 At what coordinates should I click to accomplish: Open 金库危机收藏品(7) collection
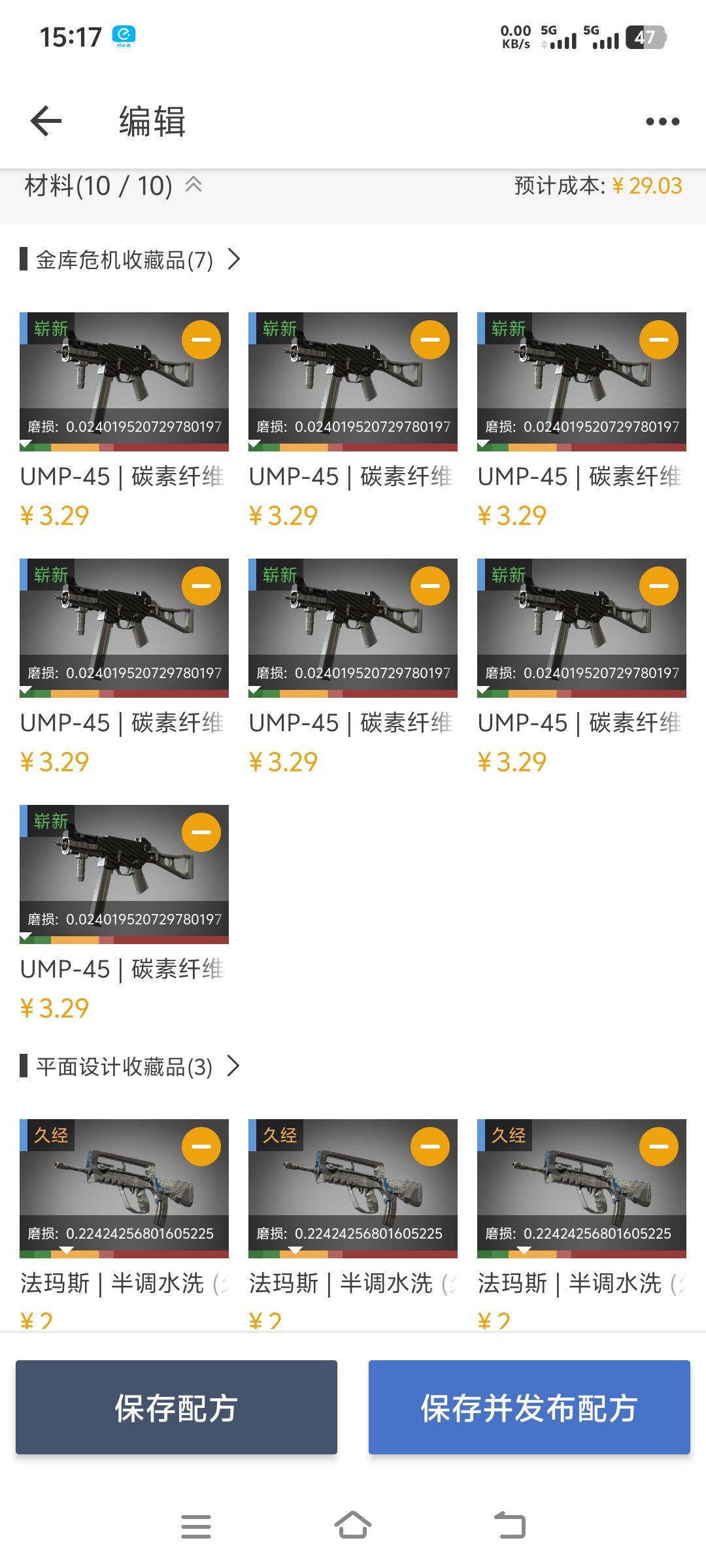tap(131, 260)
